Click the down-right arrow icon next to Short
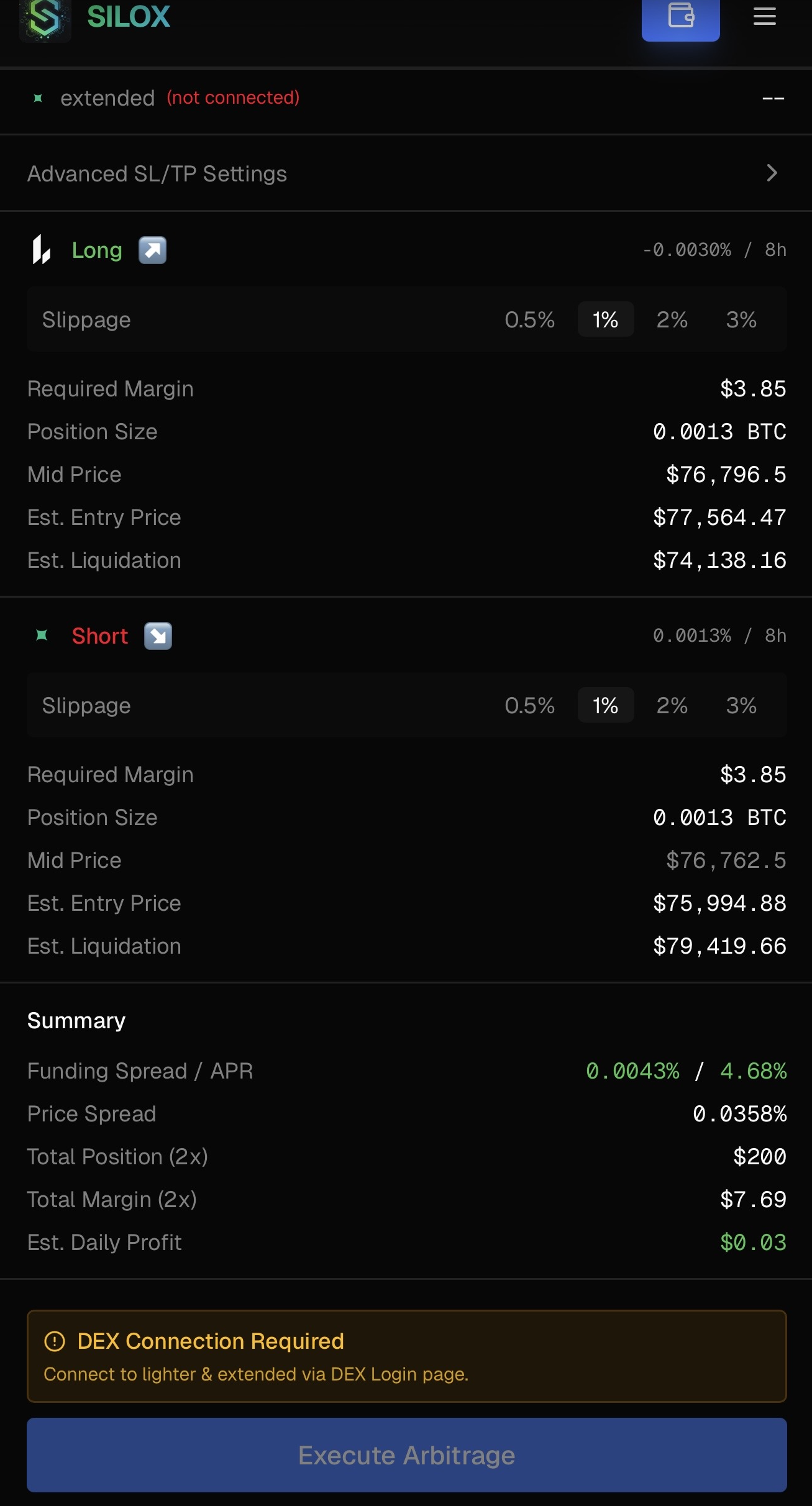 click(158, 636)
